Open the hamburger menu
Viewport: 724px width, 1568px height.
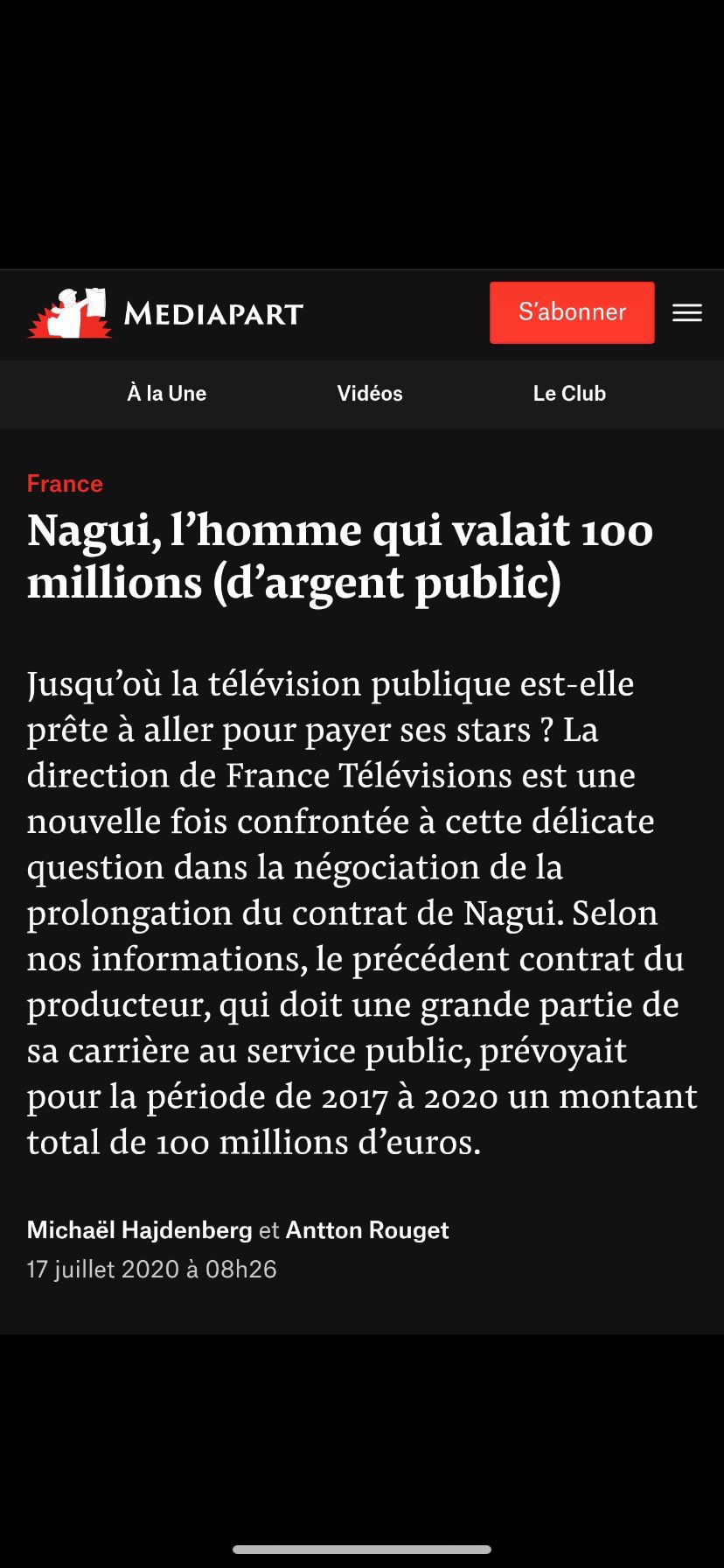tap(687, 312)
